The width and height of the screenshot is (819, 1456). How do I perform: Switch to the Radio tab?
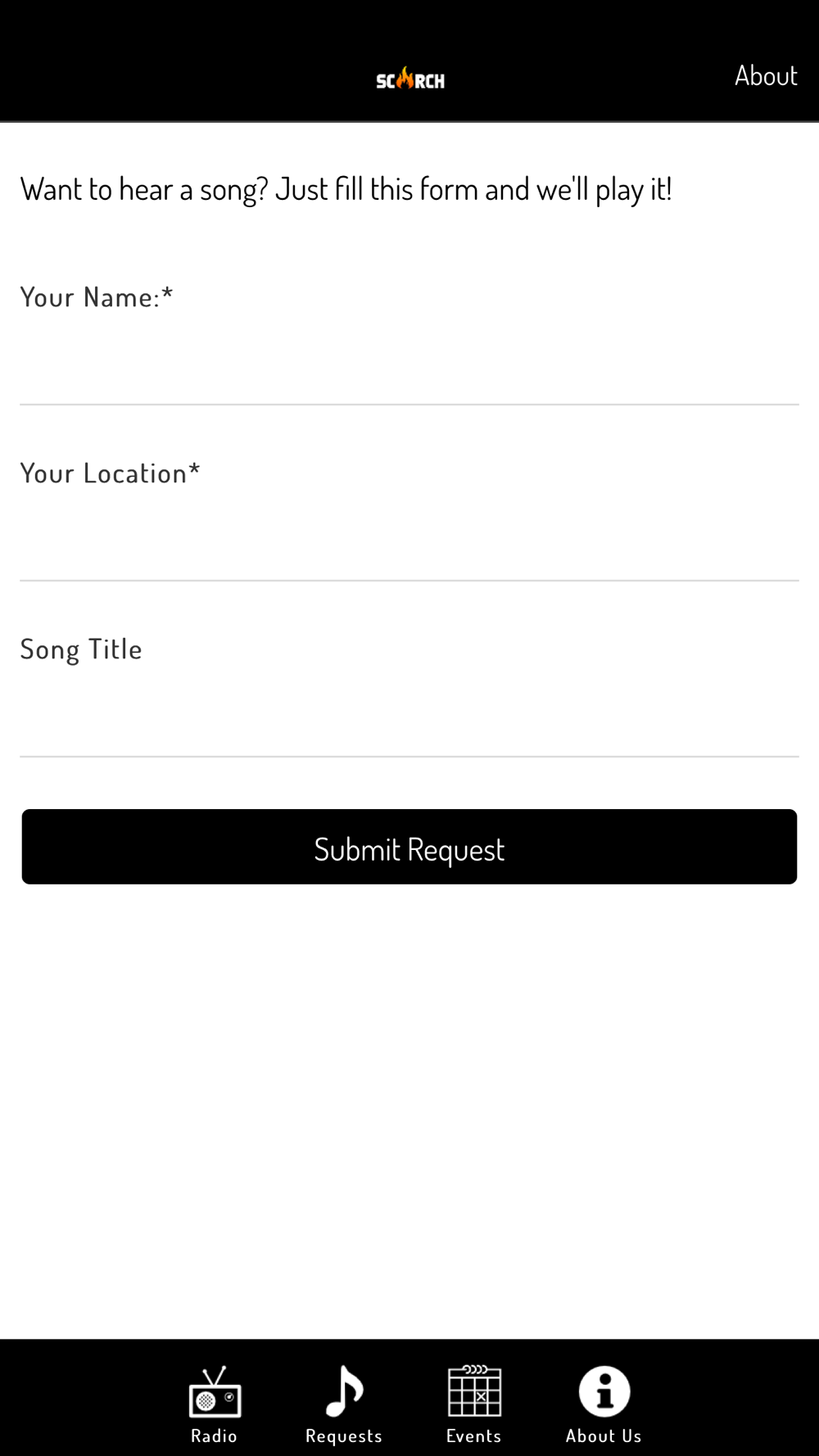pos(215,1404)
